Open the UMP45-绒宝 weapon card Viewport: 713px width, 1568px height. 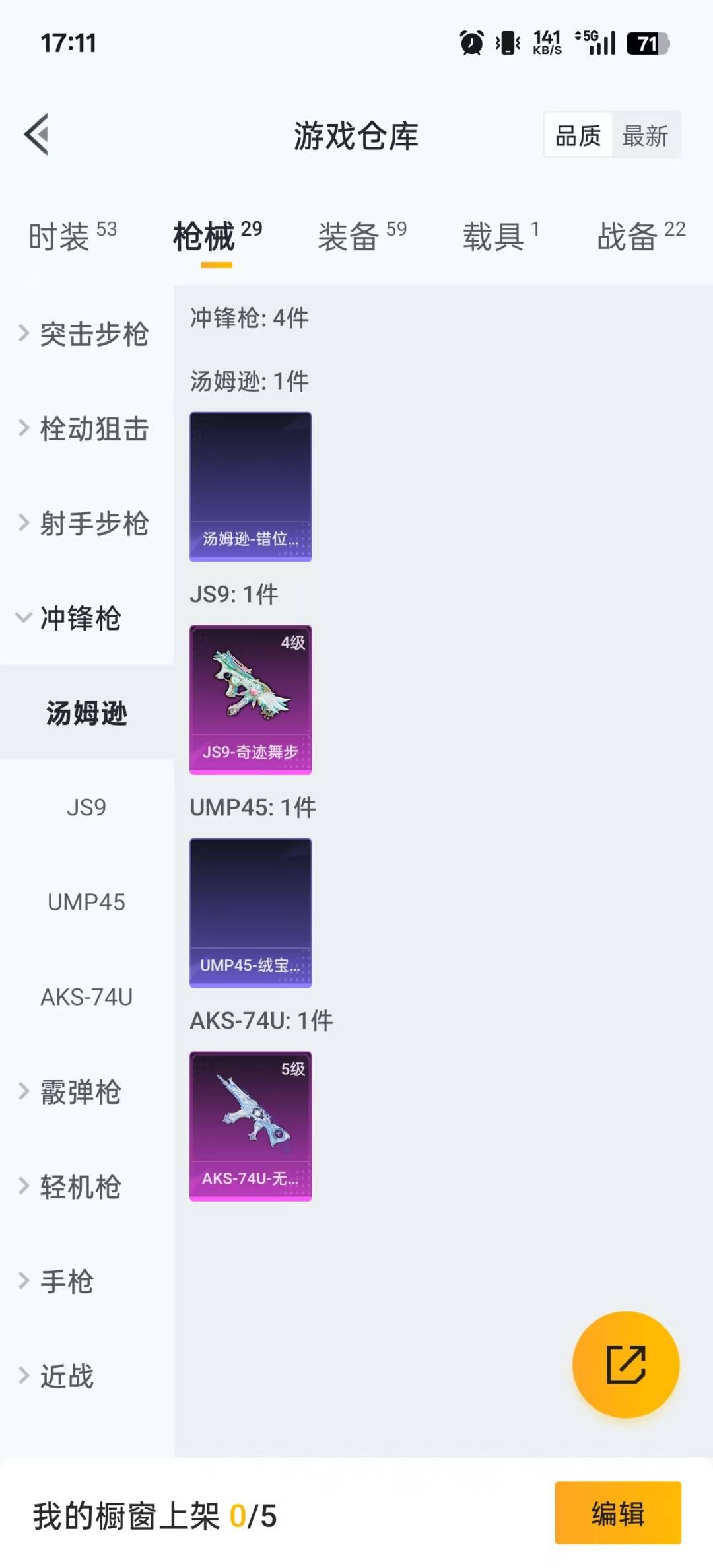[x=250, y=912]
